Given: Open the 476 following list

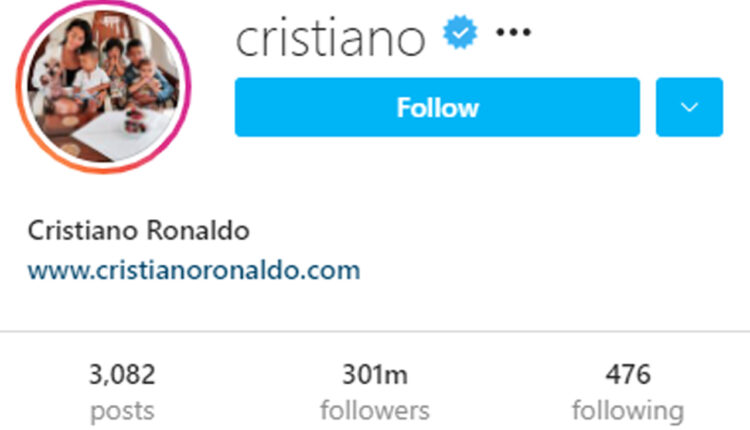Looking at the screenshot, I should pyautogui.click(x=627, y=392).
